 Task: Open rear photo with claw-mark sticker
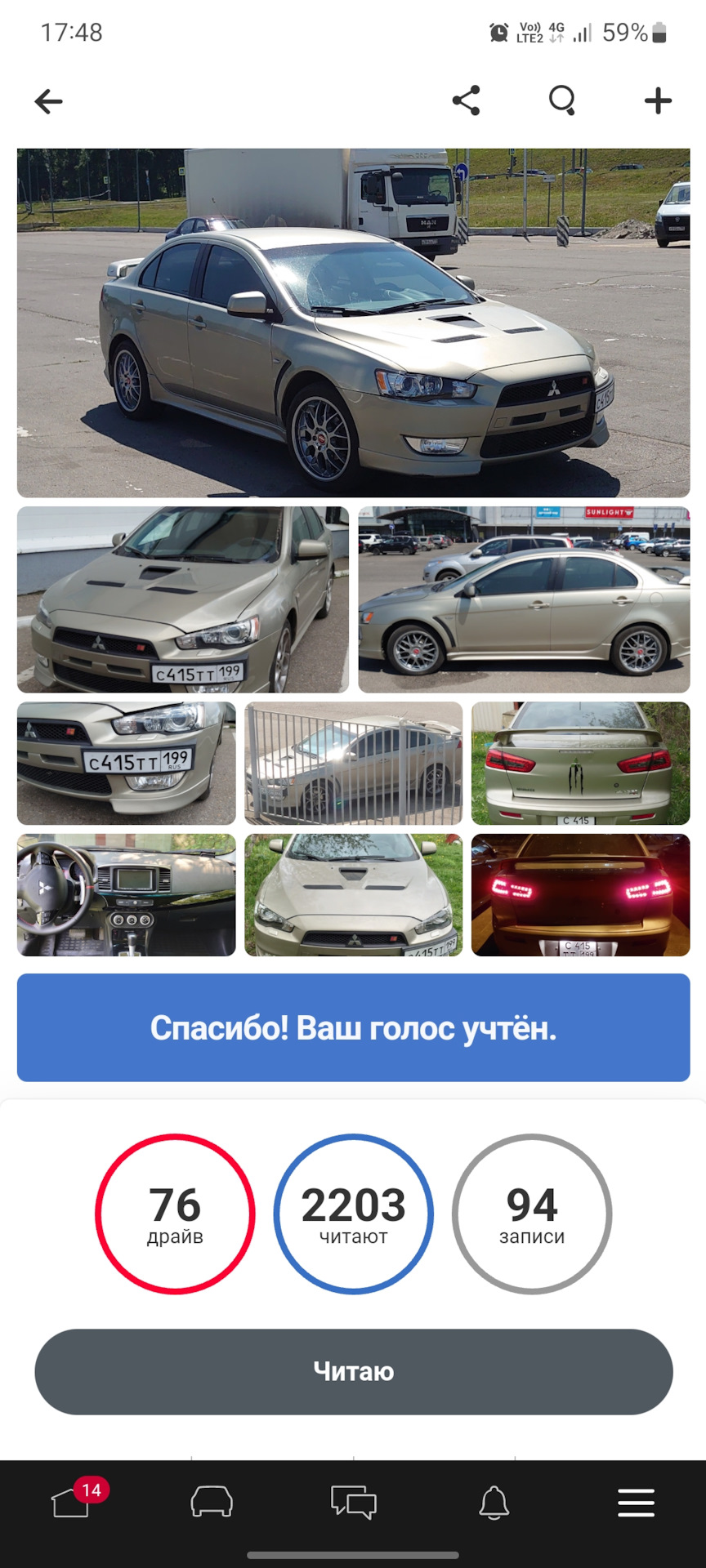580,763
